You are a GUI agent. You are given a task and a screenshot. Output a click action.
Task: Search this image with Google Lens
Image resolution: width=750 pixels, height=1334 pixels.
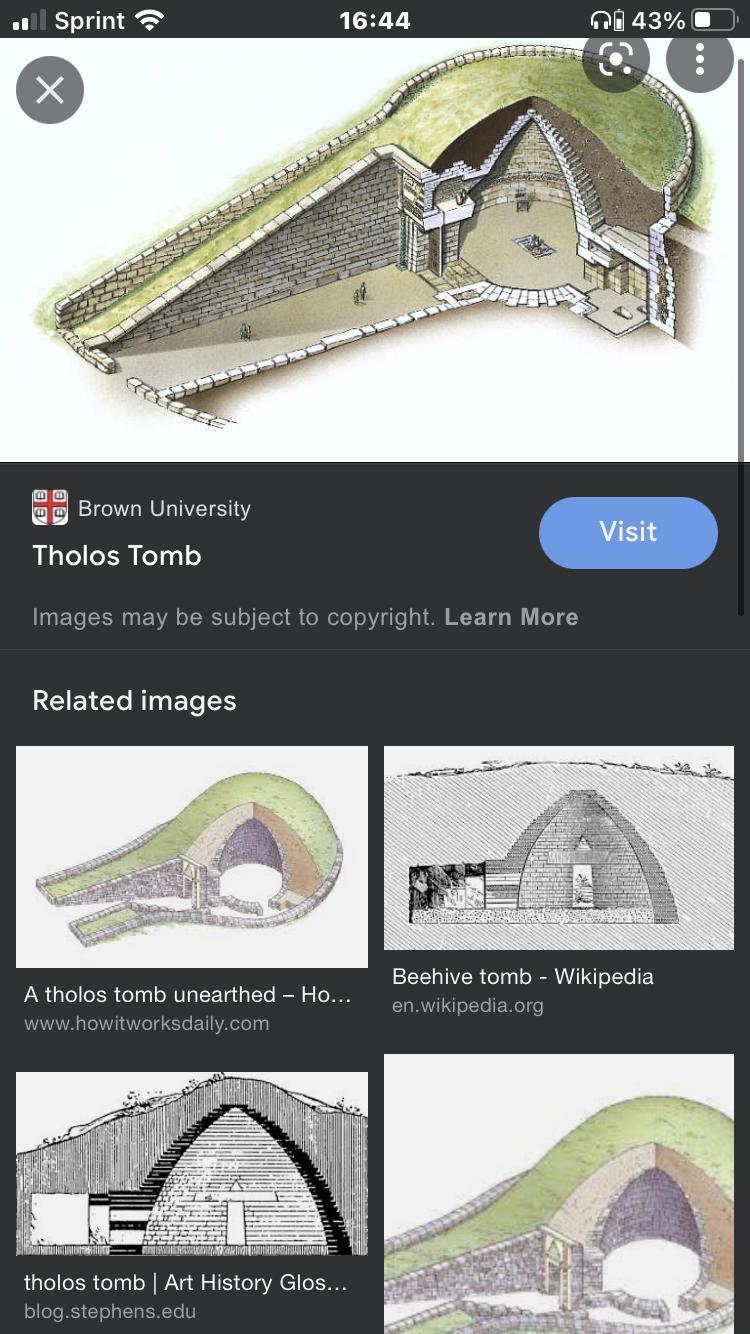(x=615, y=59)
